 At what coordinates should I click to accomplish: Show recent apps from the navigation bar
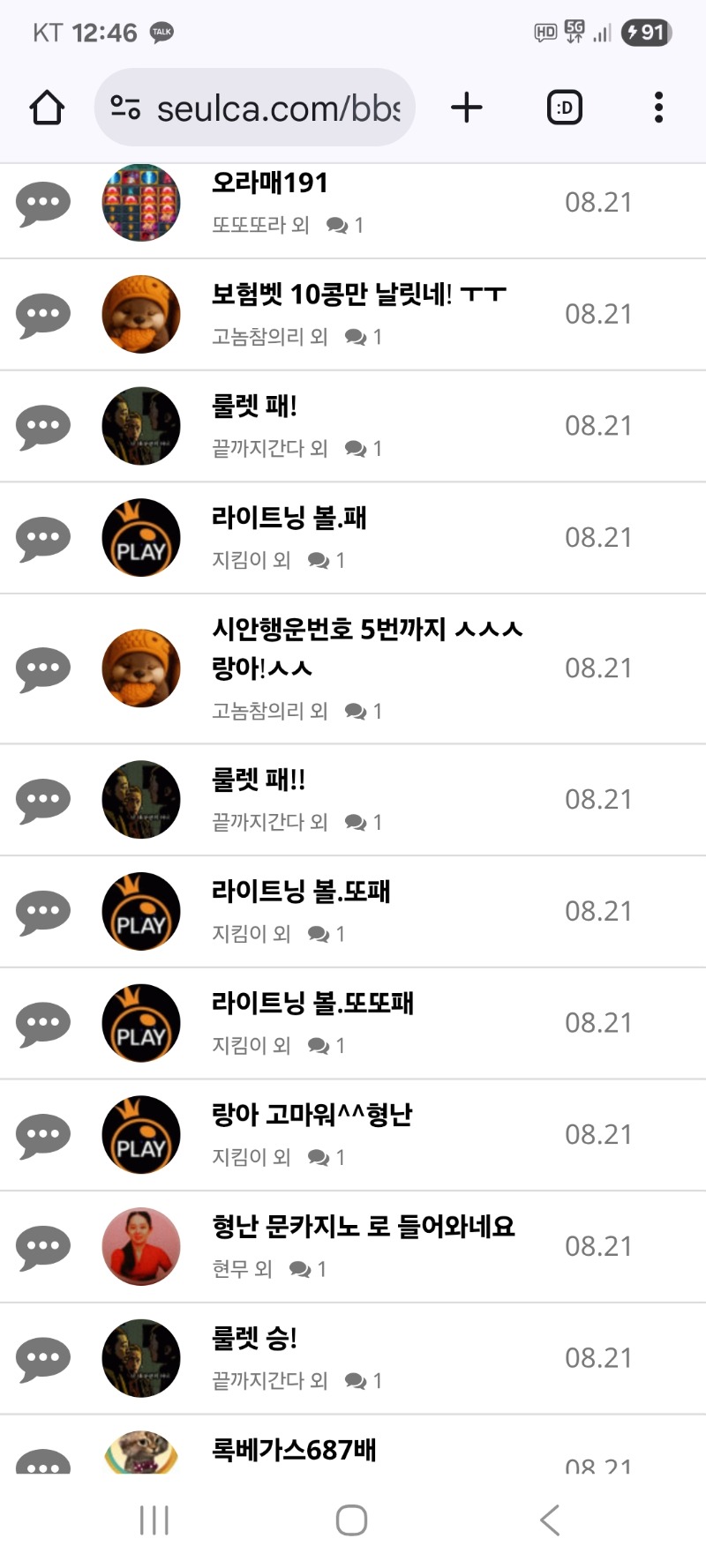pos(154,1520)
